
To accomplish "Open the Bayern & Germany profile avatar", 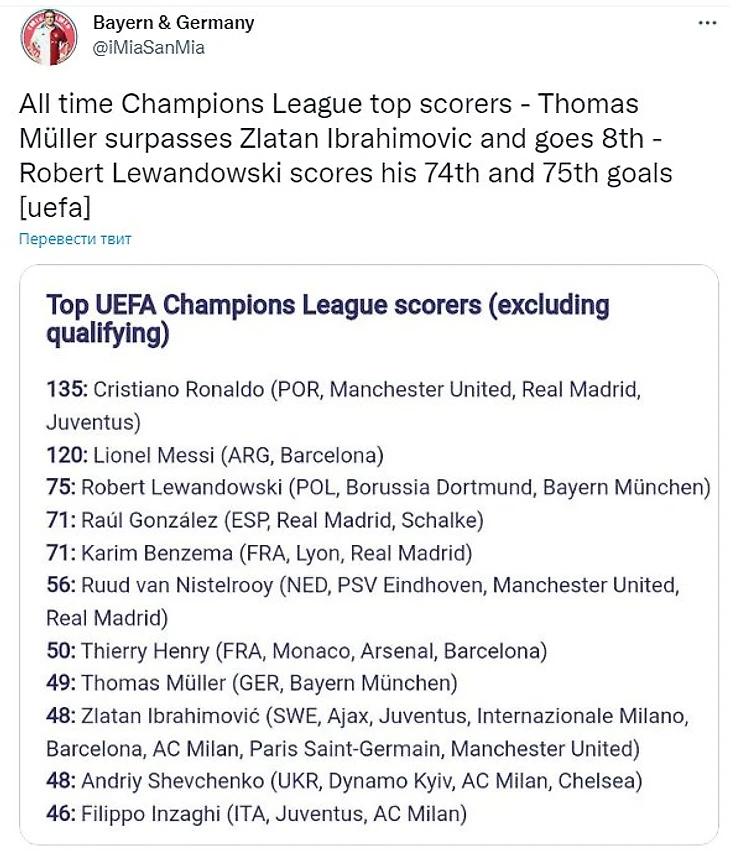I will pos(48,38).
